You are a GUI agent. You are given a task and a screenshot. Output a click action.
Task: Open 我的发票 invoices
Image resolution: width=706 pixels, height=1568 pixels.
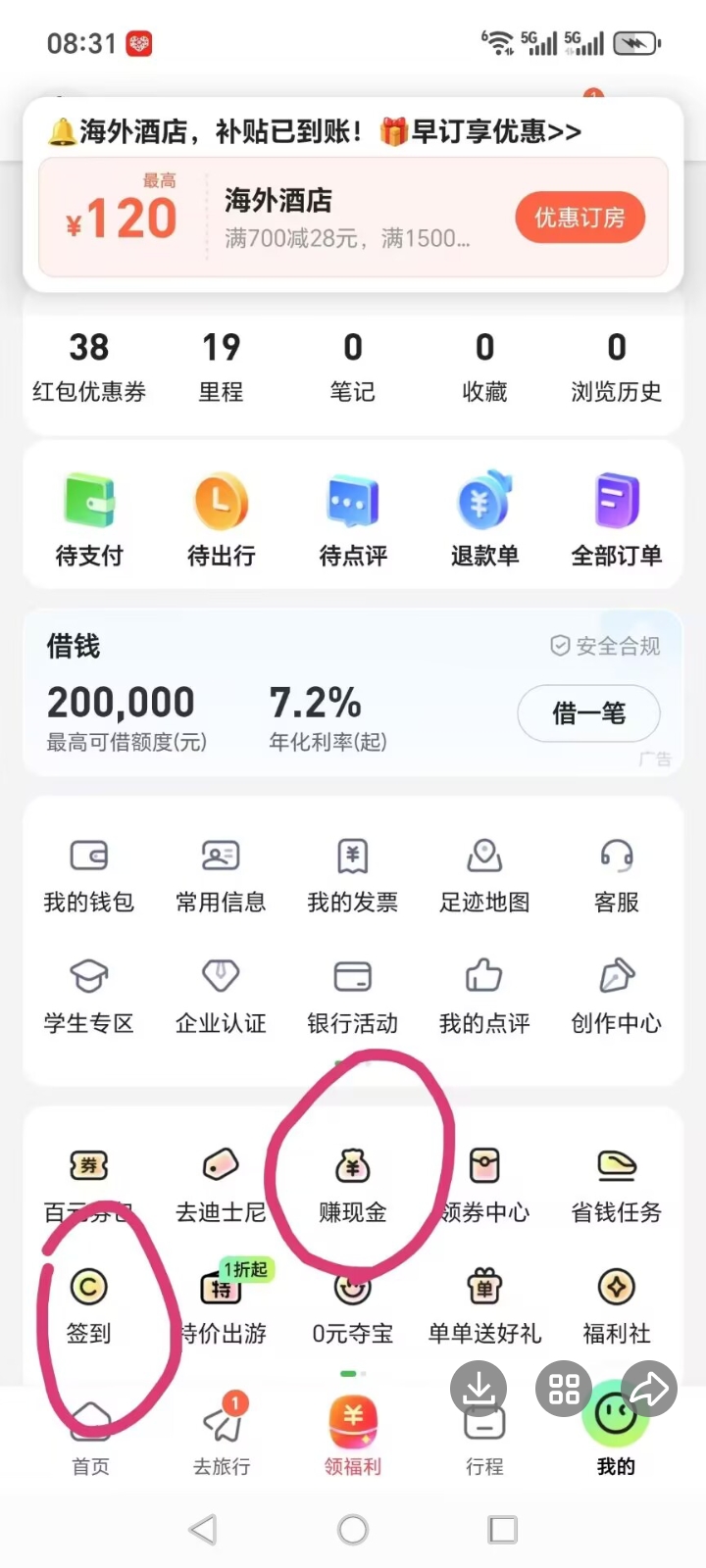tap(353, 876)
